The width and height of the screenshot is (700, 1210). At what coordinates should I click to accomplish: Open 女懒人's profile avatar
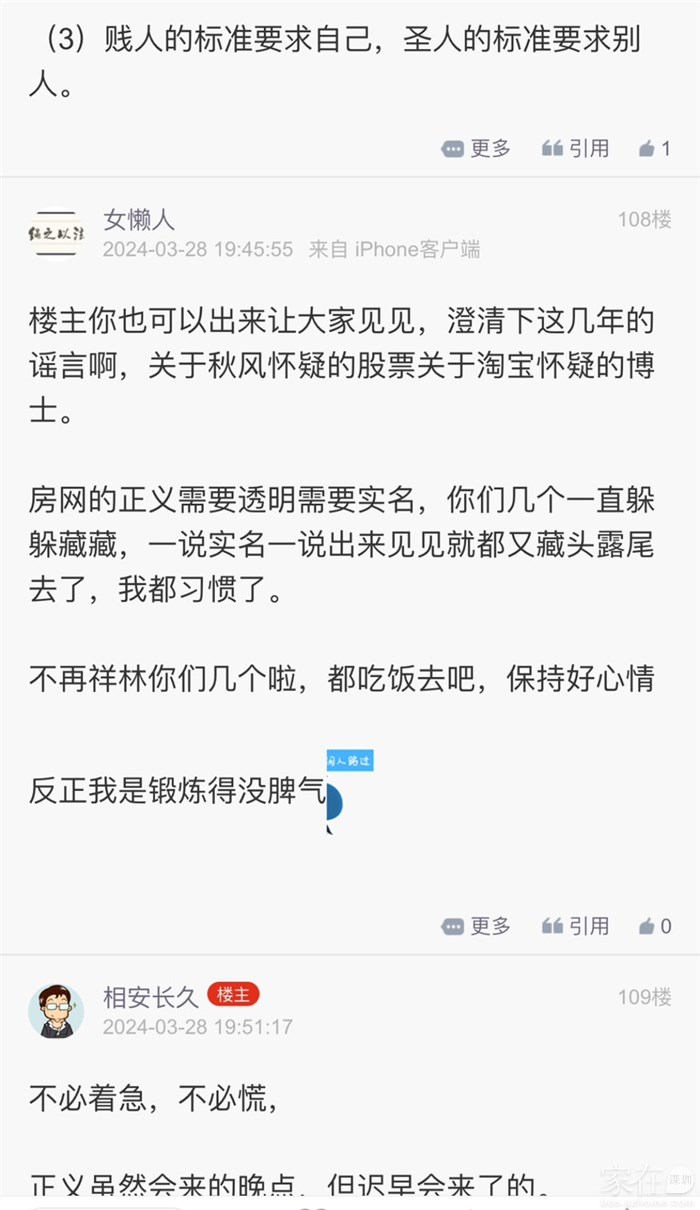(x=56, y=233)
